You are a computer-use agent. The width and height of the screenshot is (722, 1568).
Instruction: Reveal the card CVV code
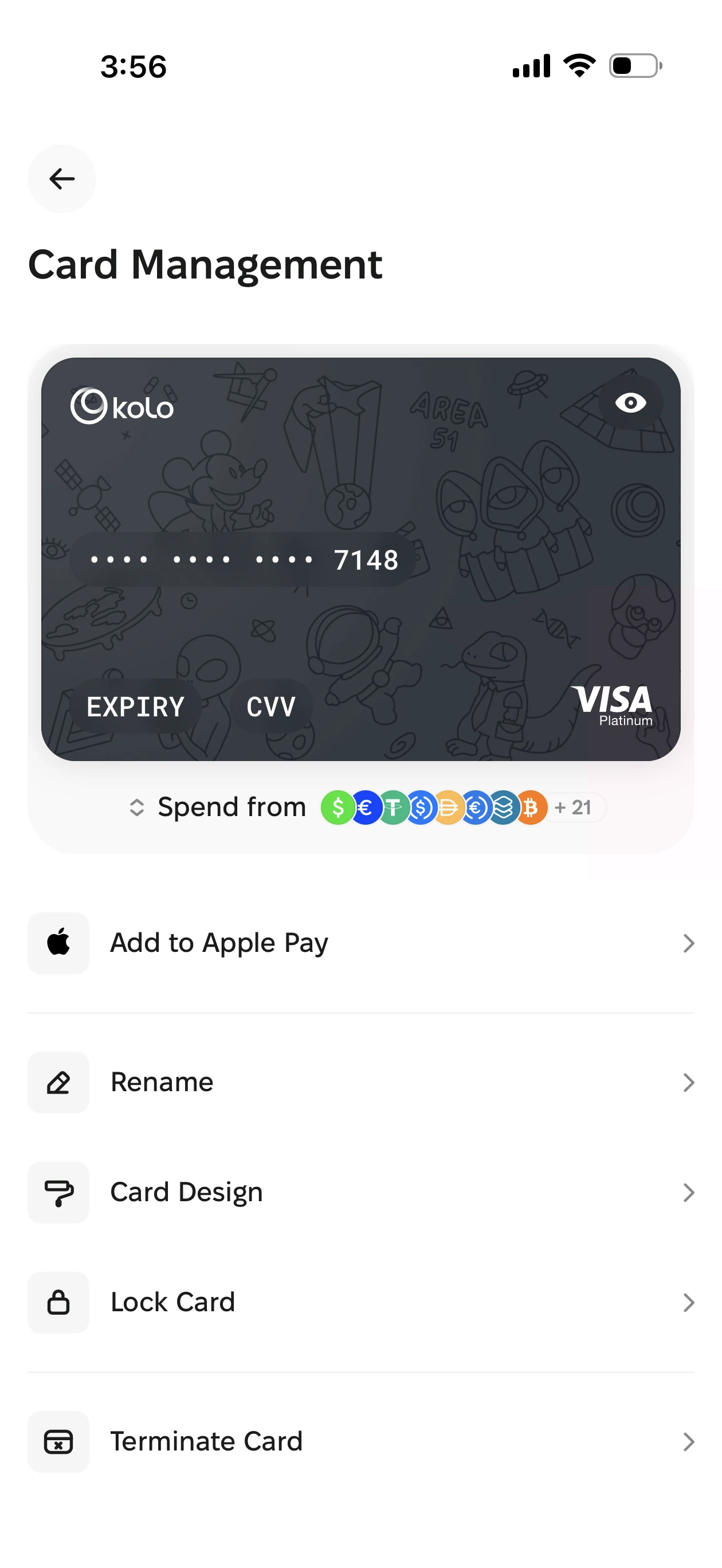[x=272, y=705]
